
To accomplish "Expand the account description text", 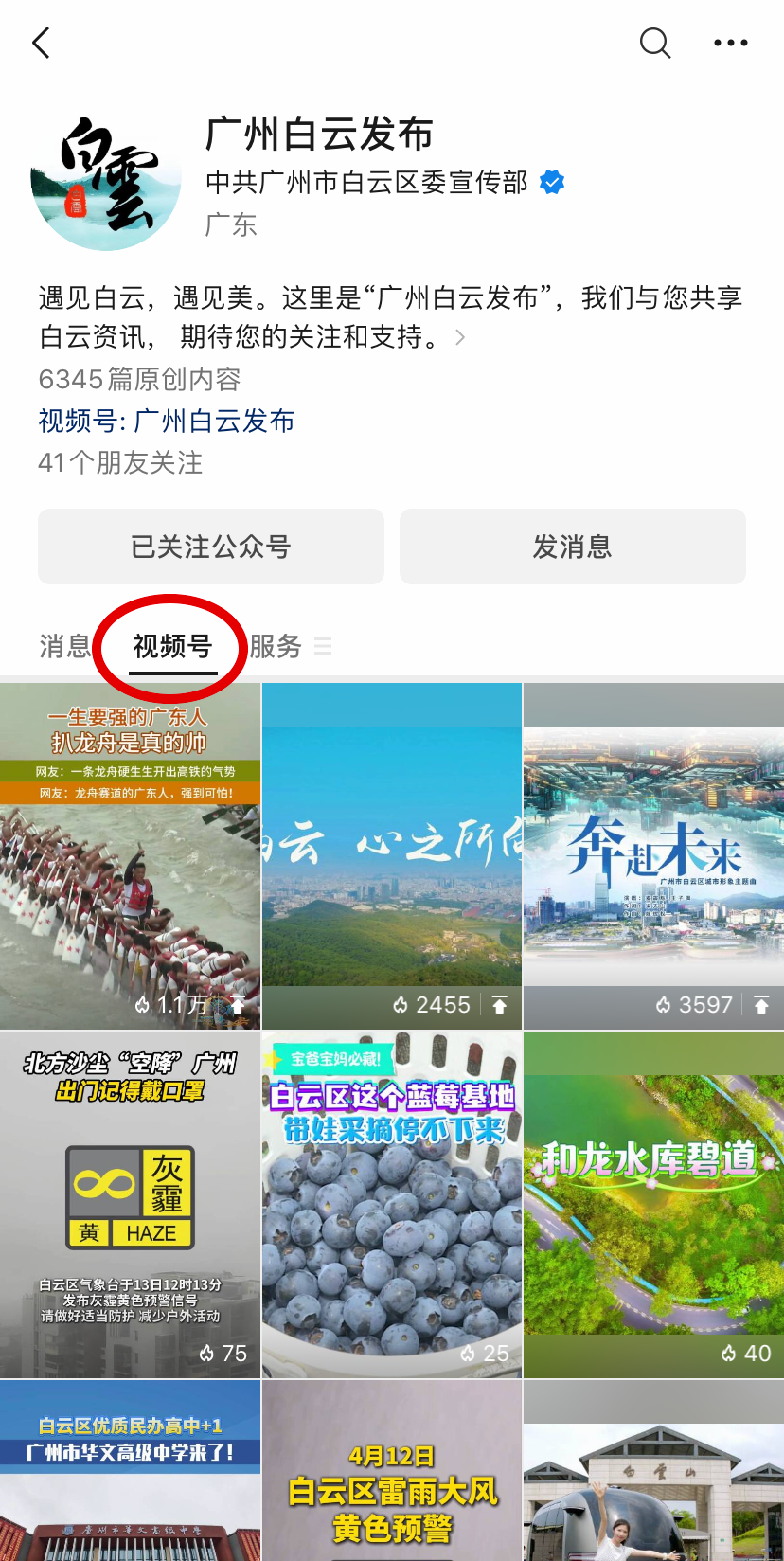I will point(460,337).
